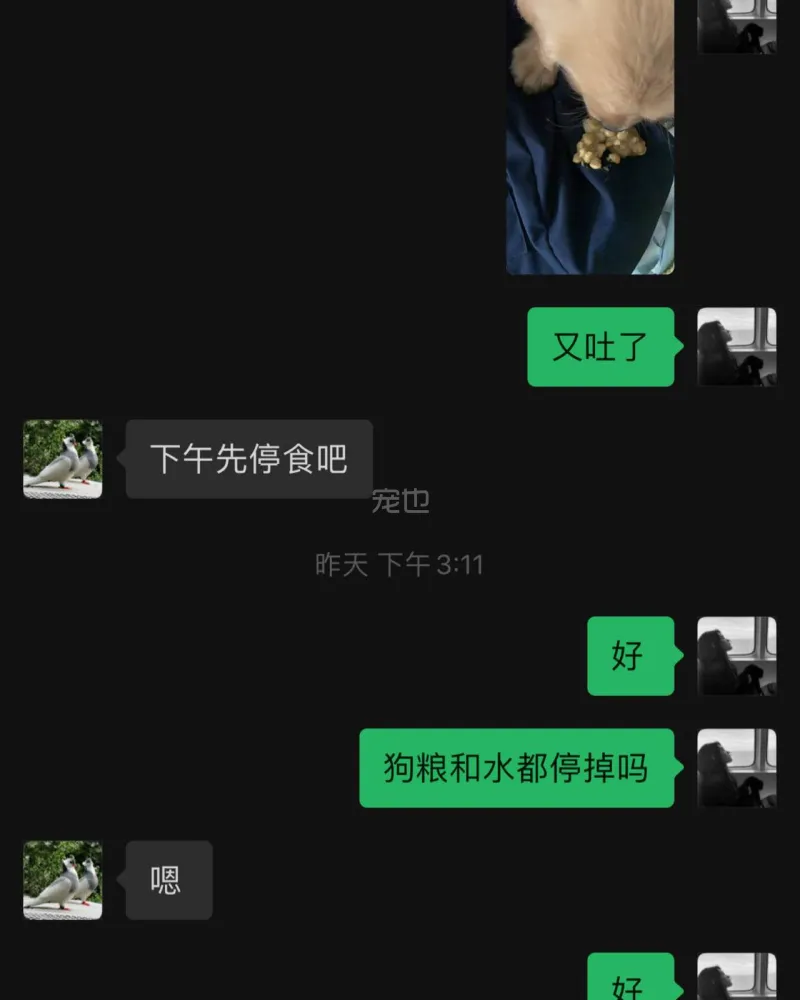The height and width of the screenshot is (1000, 800).
Task: Open pigeon avatar profile next to 下午先停食吧
Action: point(63,459)
